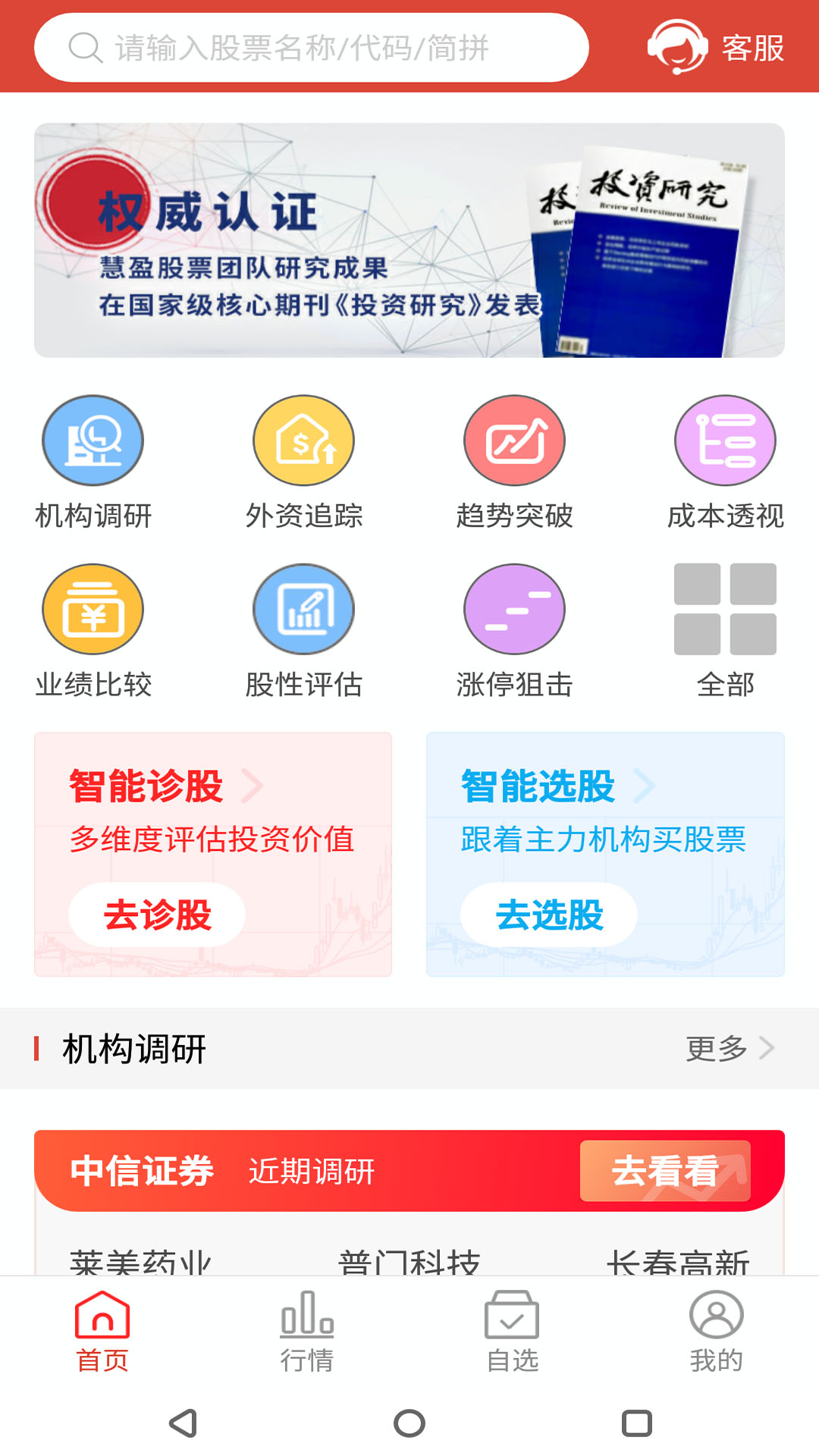Open 涨停狙击 feature
This screenshot has height=1456, width=819.
tap(514, 609)
